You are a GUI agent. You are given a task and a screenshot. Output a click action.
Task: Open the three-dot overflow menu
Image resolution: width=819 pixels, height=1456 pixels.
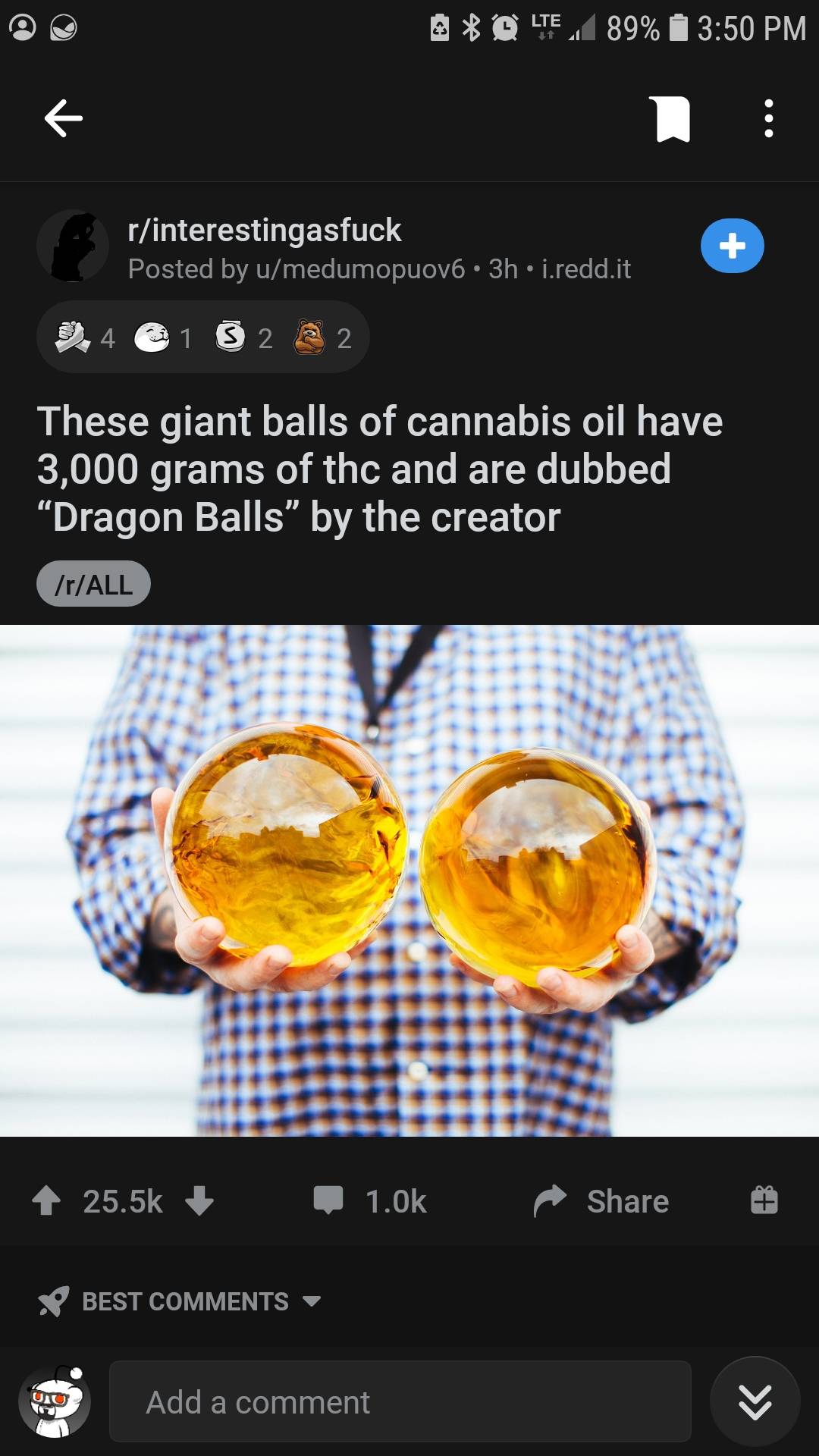click(x=769, y=118)
